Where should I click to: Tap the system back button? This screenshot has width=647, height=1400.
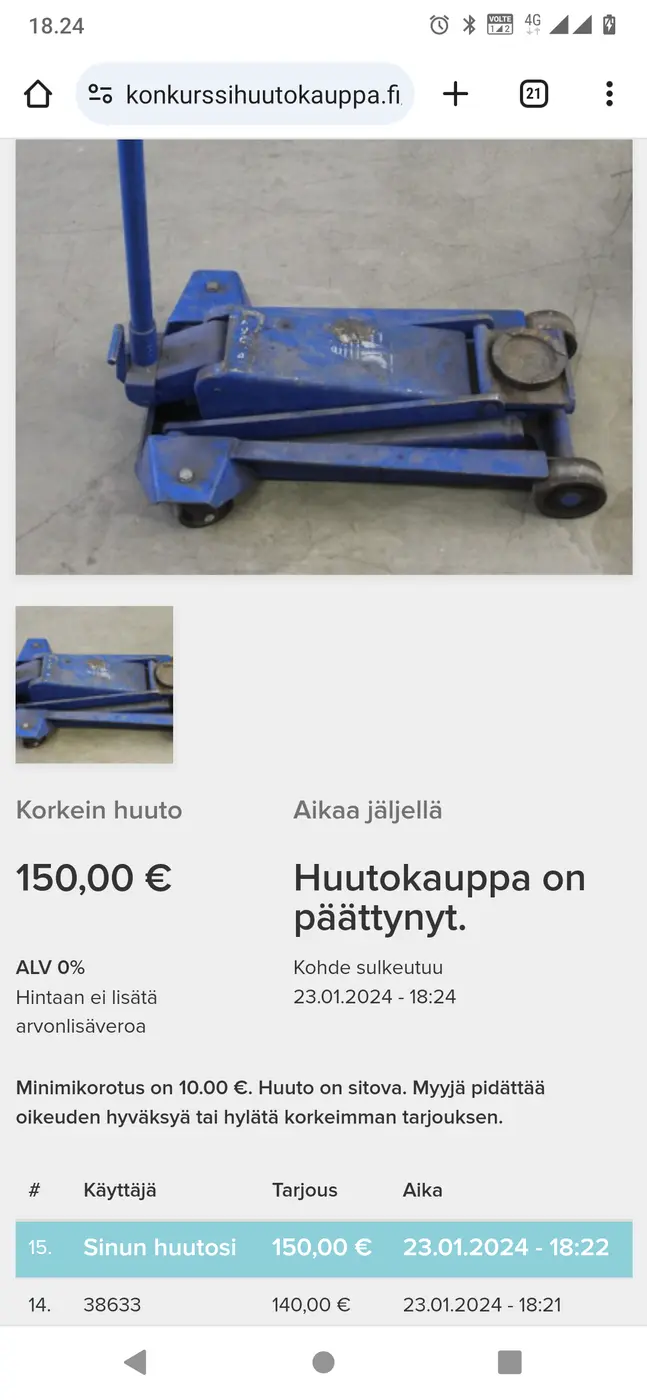[135, 1362]
